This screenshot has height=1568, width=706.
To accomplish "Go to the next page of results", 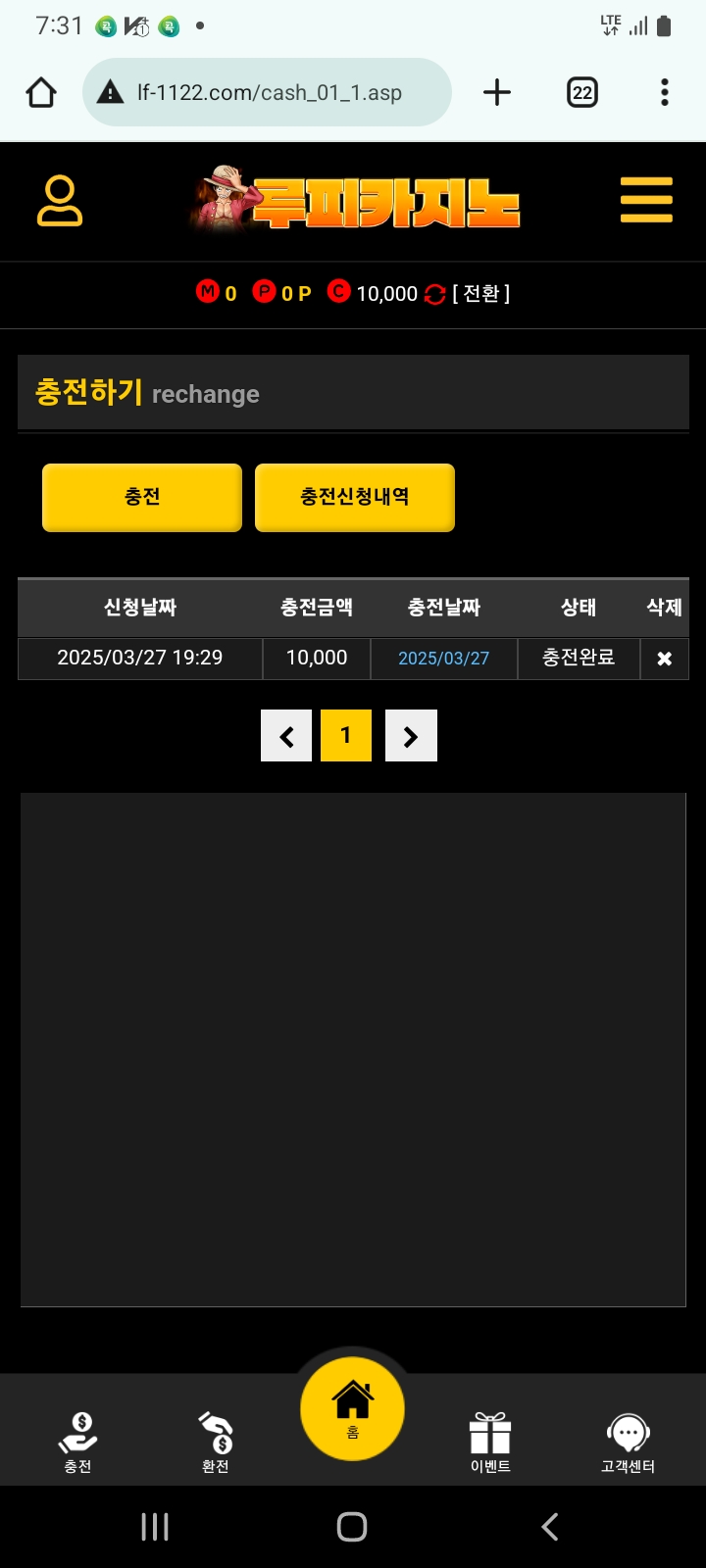I will click(x=411, y=736).
